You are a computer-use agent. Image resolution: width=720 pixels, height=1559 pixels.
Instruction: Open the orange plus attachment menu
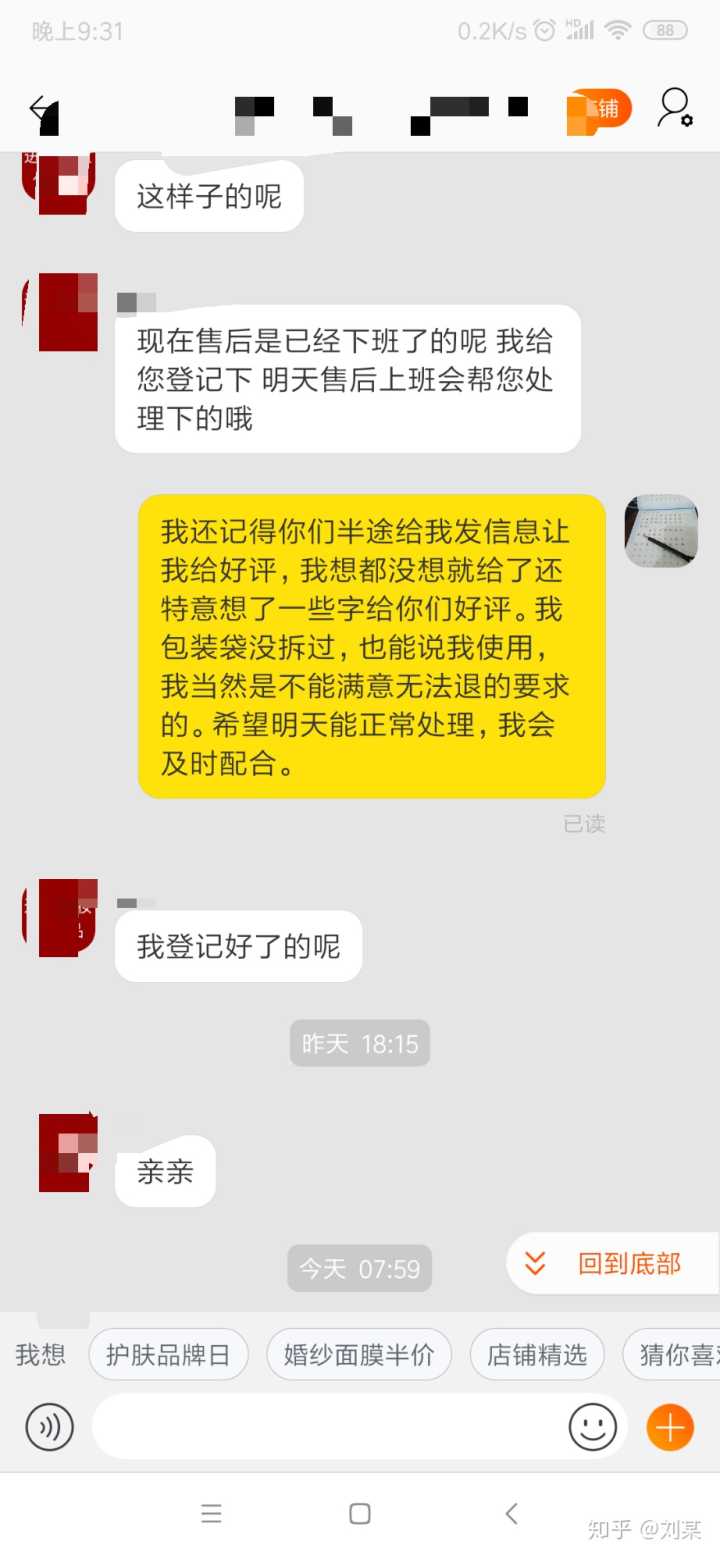[670, 1427]
